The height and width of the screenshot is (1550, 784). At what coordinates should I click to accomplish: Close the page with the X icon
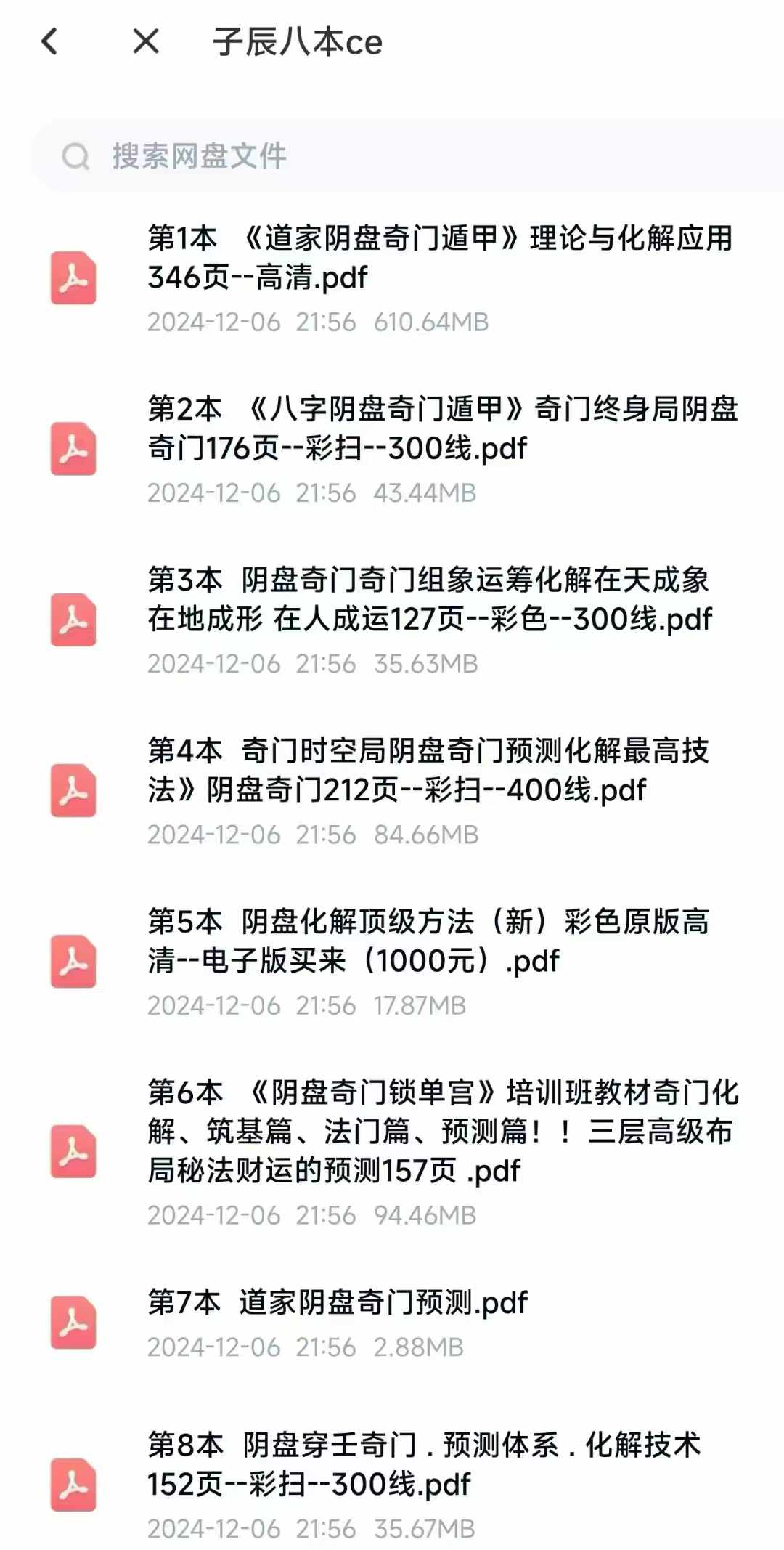(x=146, y=41)
